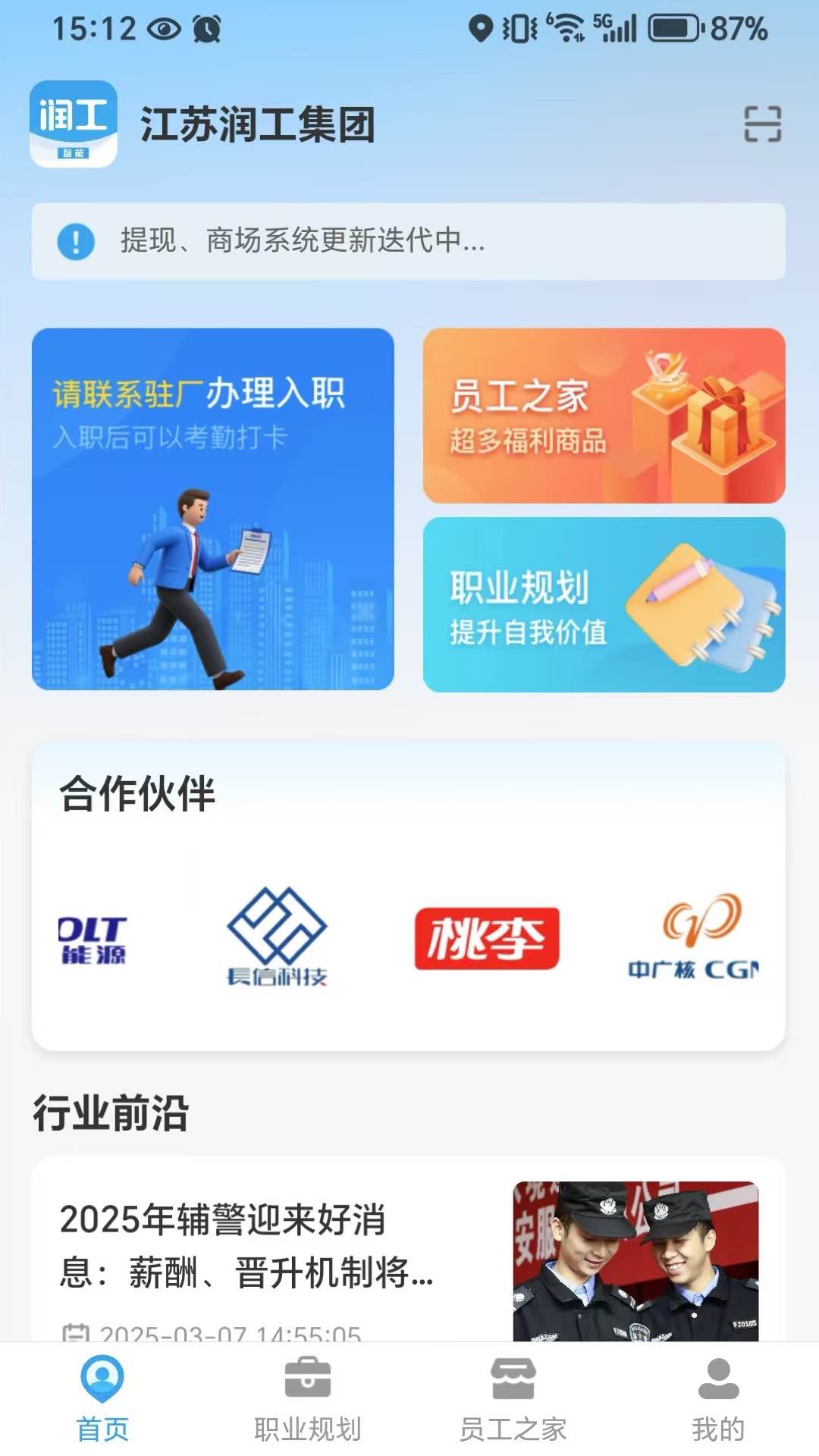Open the truncated 2025年辅警 news headline
This screenshot has width=819, height=1456.
pyautogui.click(x=246, y=1244)
